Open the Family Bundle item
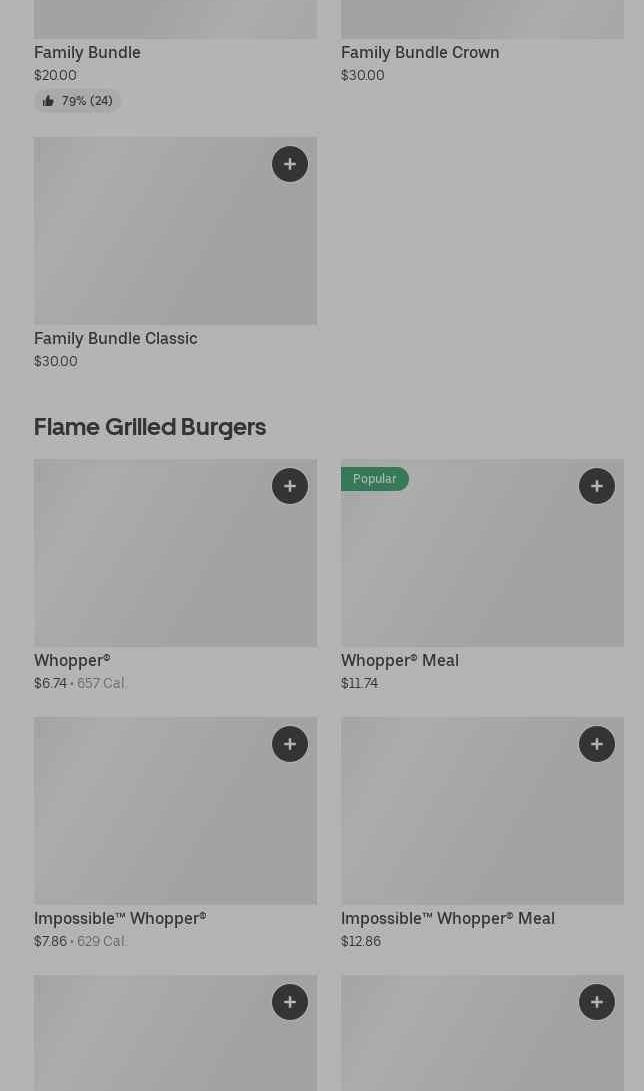644x1091 pixels. (87, 52)
